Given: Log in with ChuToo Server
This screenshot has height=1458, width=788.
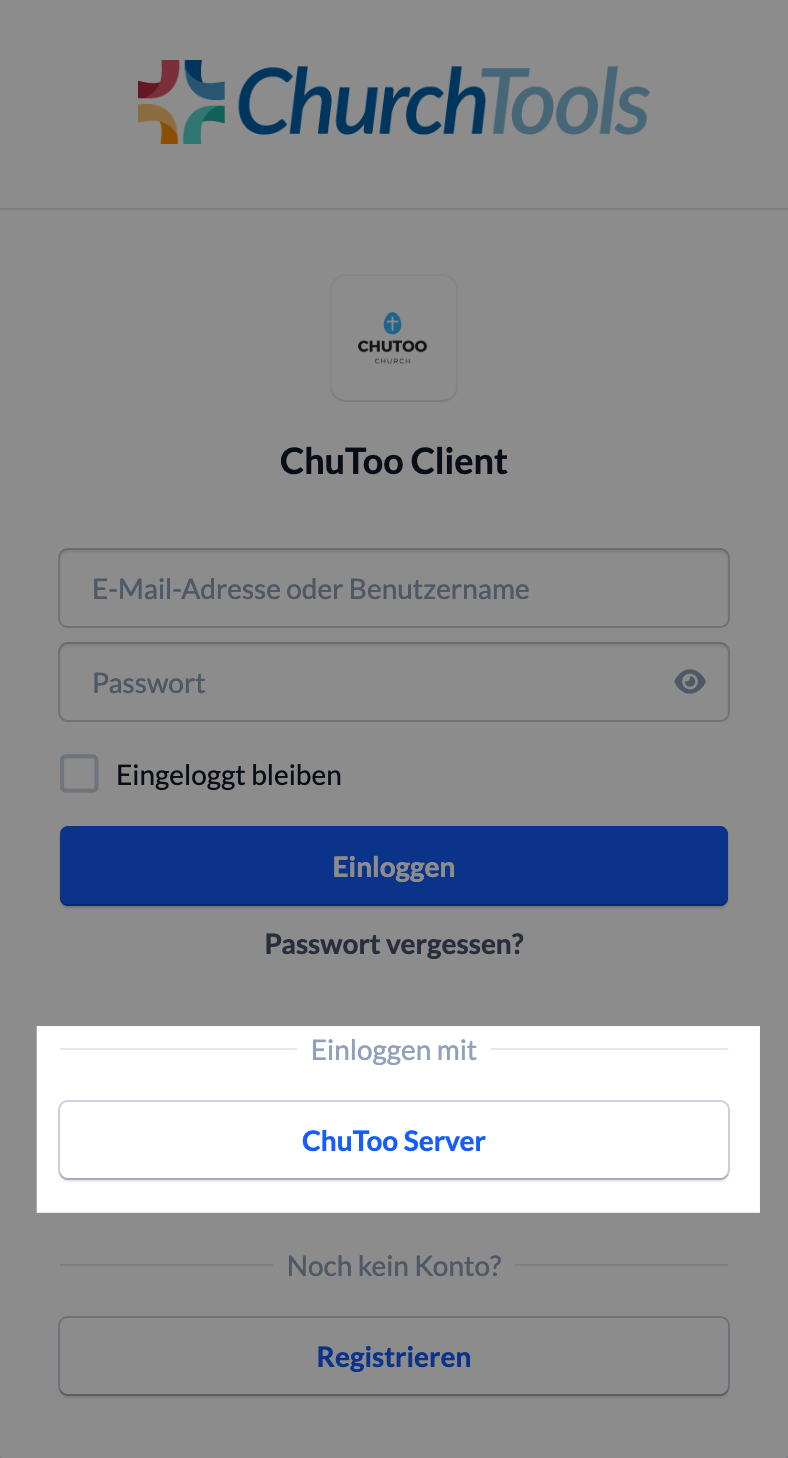Looking at the screenshot, I should coord(393,1141).
